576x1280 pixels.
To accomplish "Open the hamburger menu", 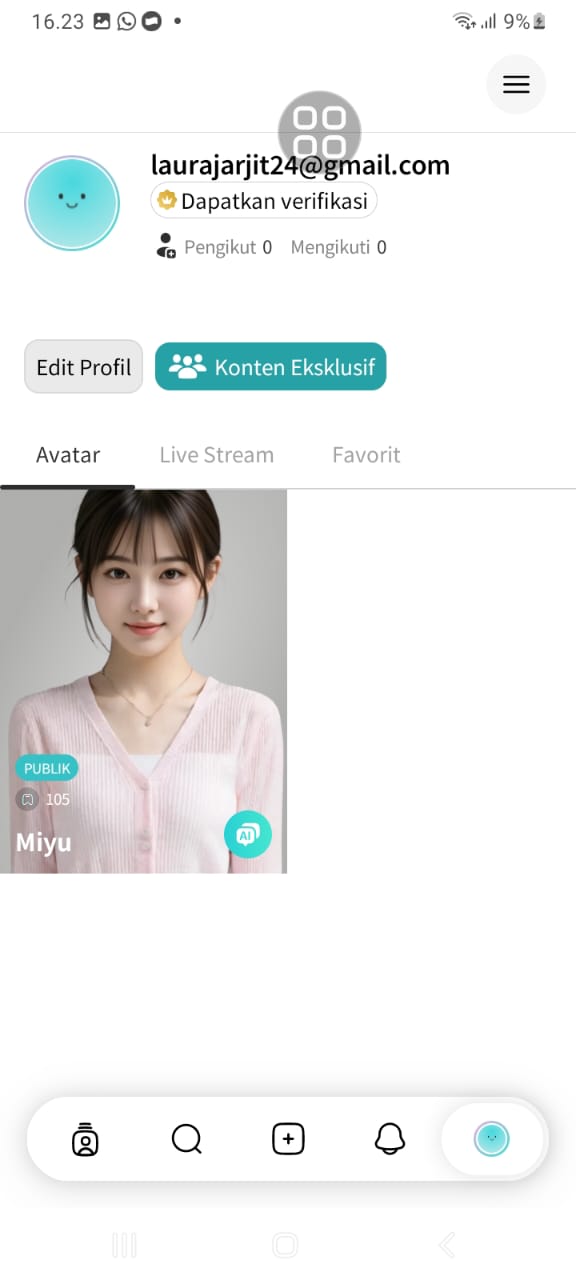I will pos(516,84).
